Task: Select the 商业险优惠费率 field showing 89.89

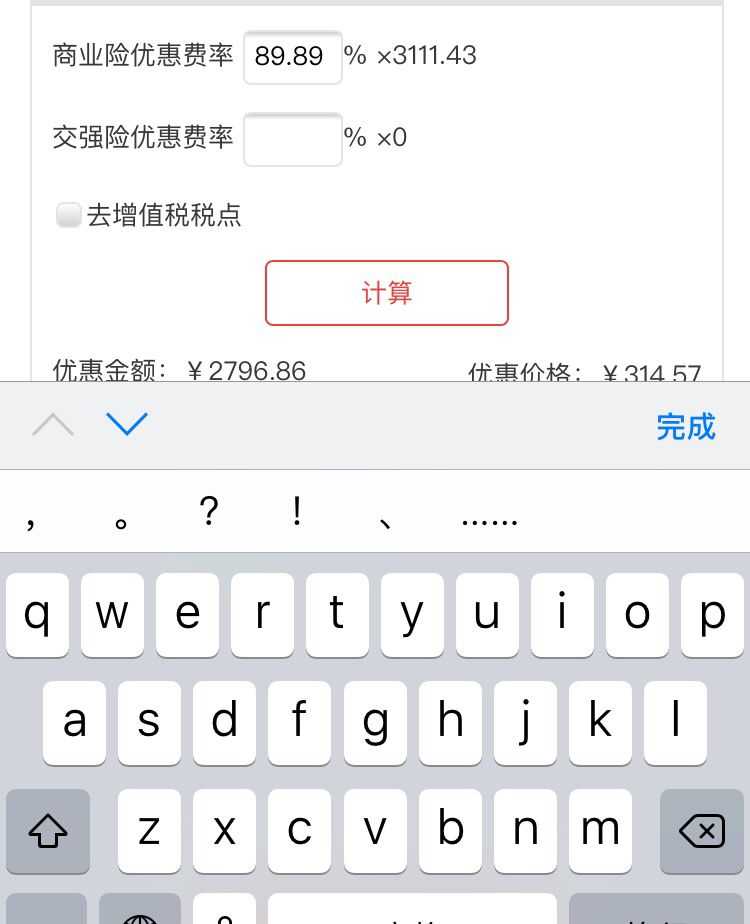Action: click(293, 57)
